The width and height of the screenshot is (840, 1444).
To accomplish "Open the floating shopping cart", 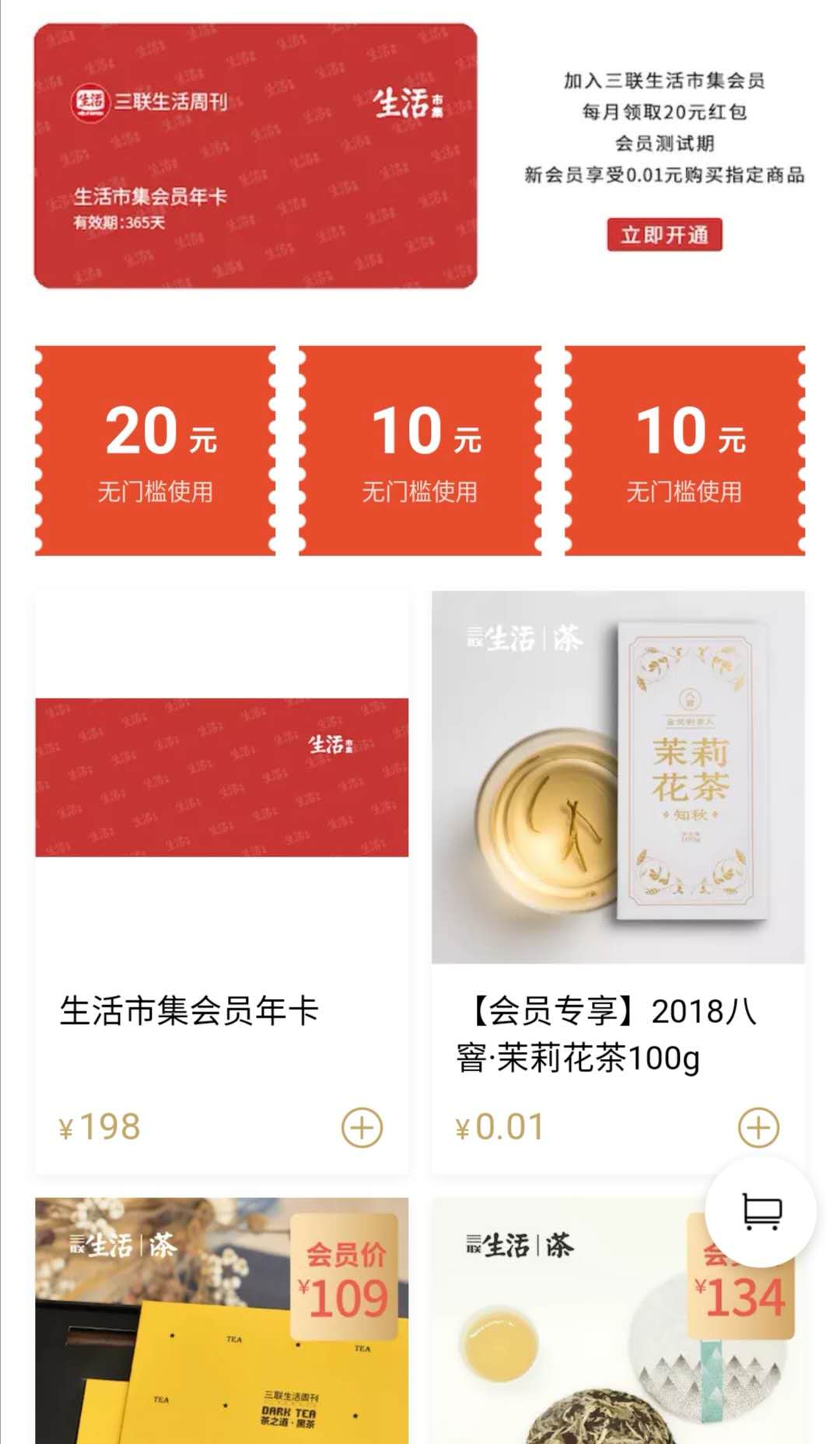I will pyautogui.click(x=761, y=1211).
